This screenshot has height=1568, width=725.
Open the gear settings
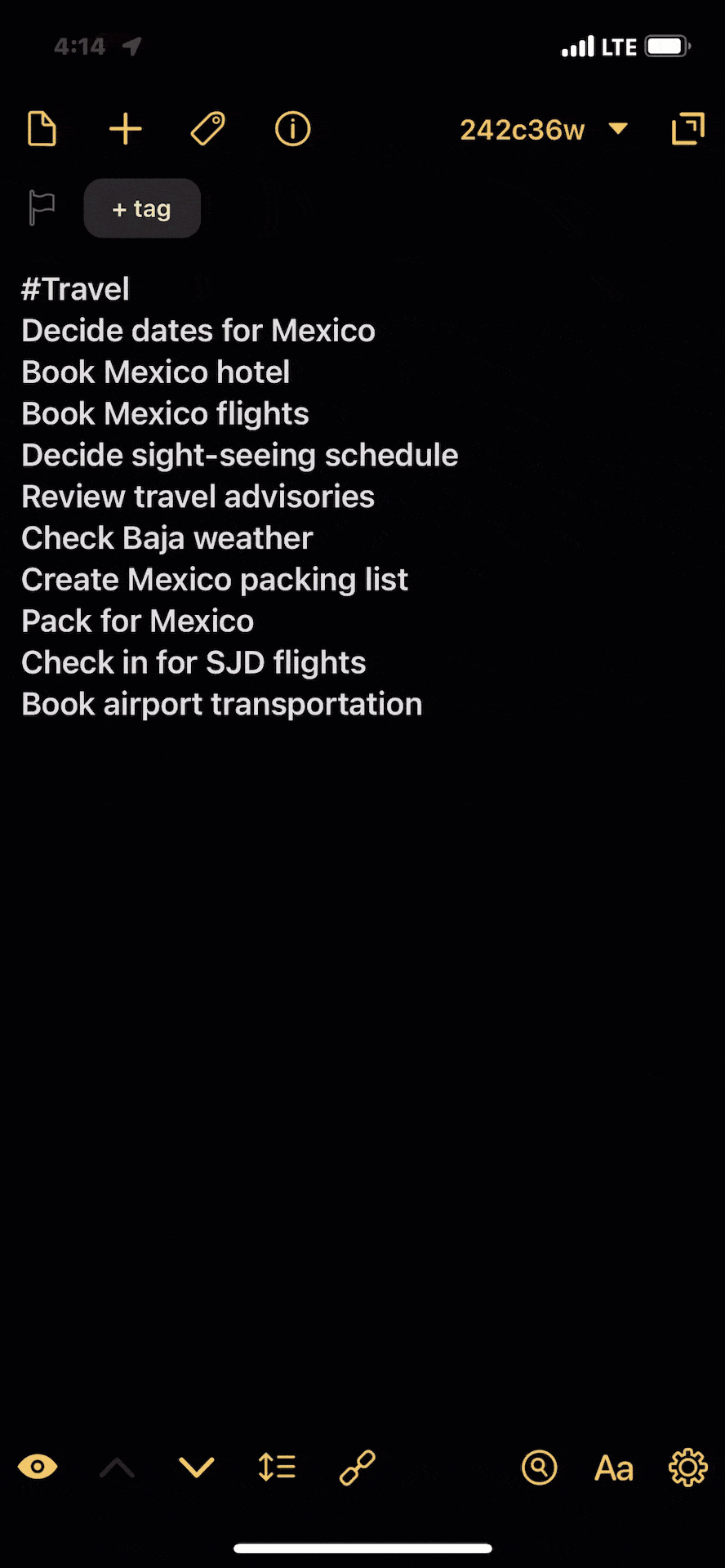[688, 1468]
